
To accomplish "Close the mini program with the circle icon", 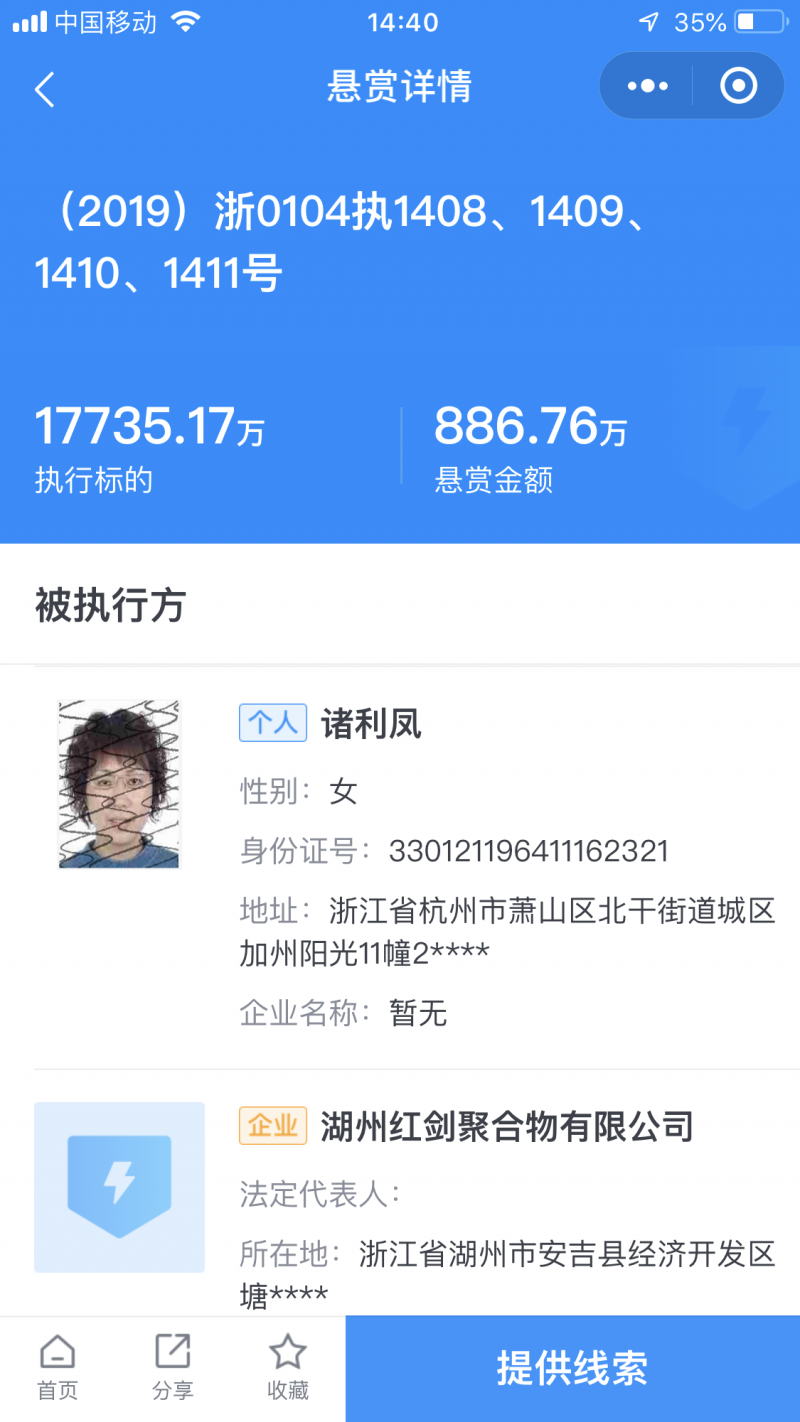I will coord(739,87).
